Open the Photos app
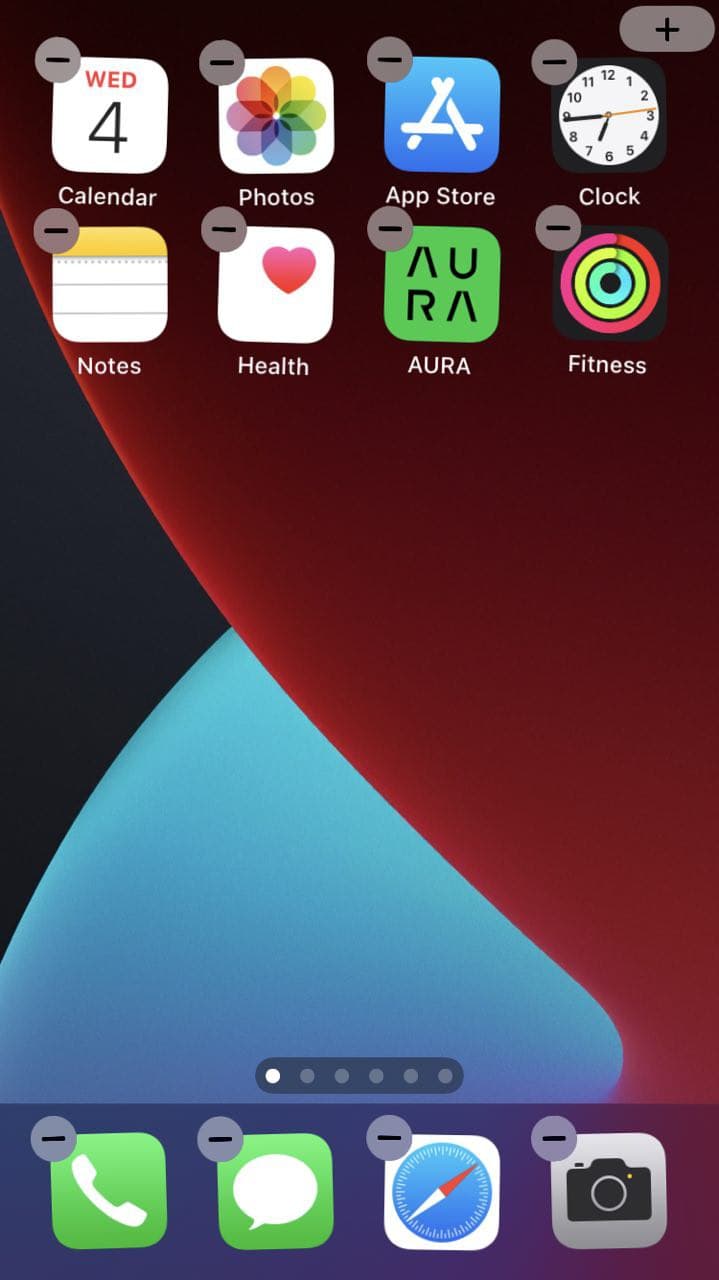Screen dimensions: 719x1280 pos(276,115)
